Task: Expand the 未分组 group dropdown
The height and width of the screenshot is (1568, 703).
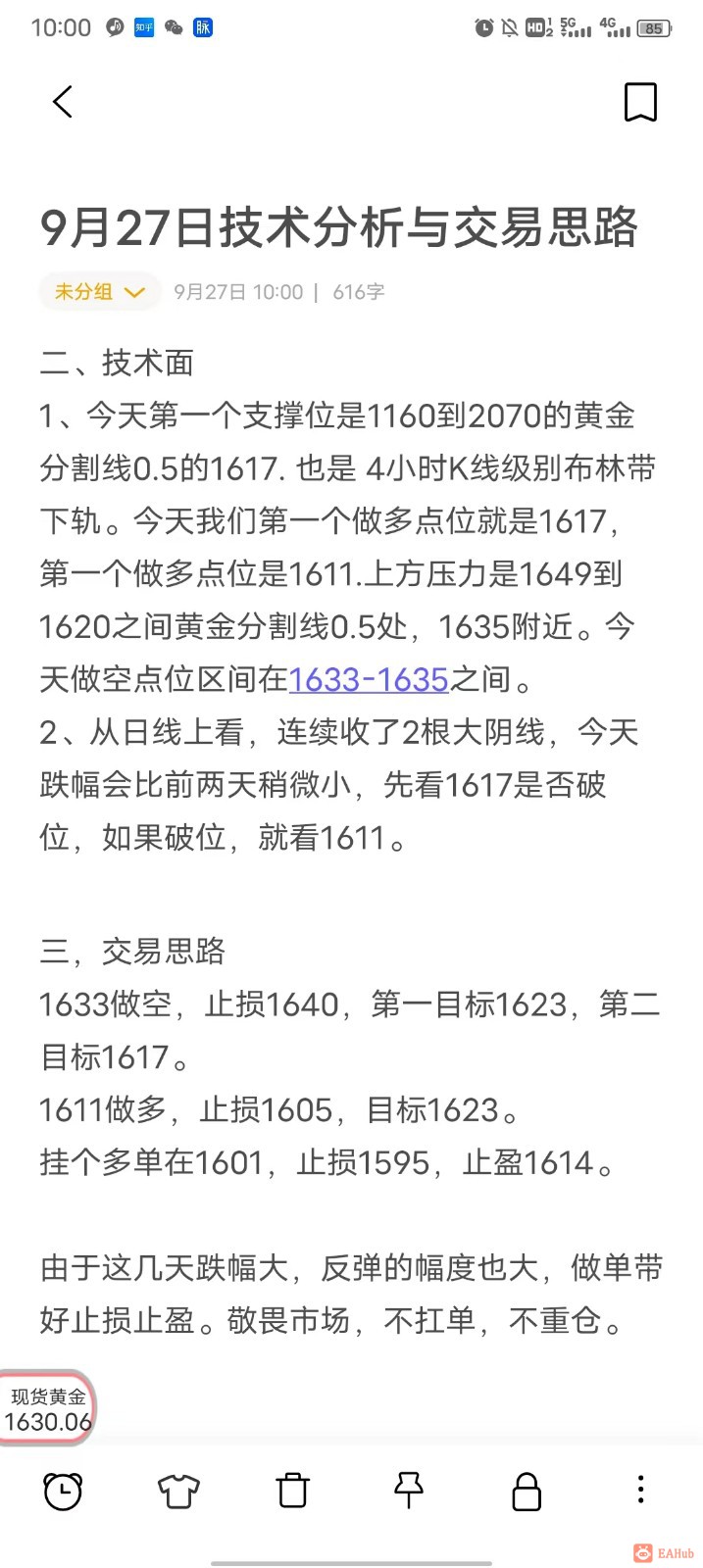Action: pos(100,292)
